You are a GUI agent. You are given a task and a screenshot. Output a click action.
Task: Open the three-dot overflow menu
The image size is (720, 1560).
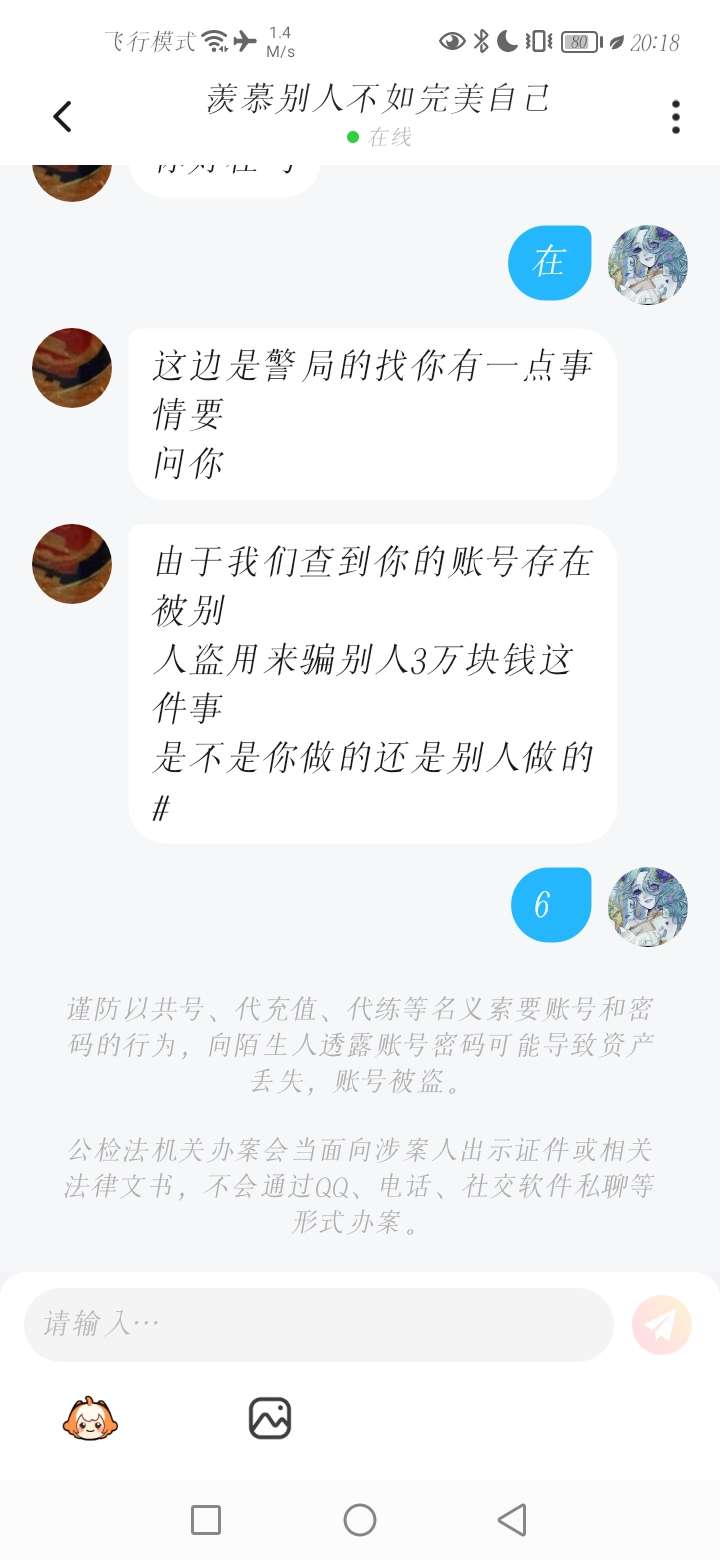[x=676, y=117]
